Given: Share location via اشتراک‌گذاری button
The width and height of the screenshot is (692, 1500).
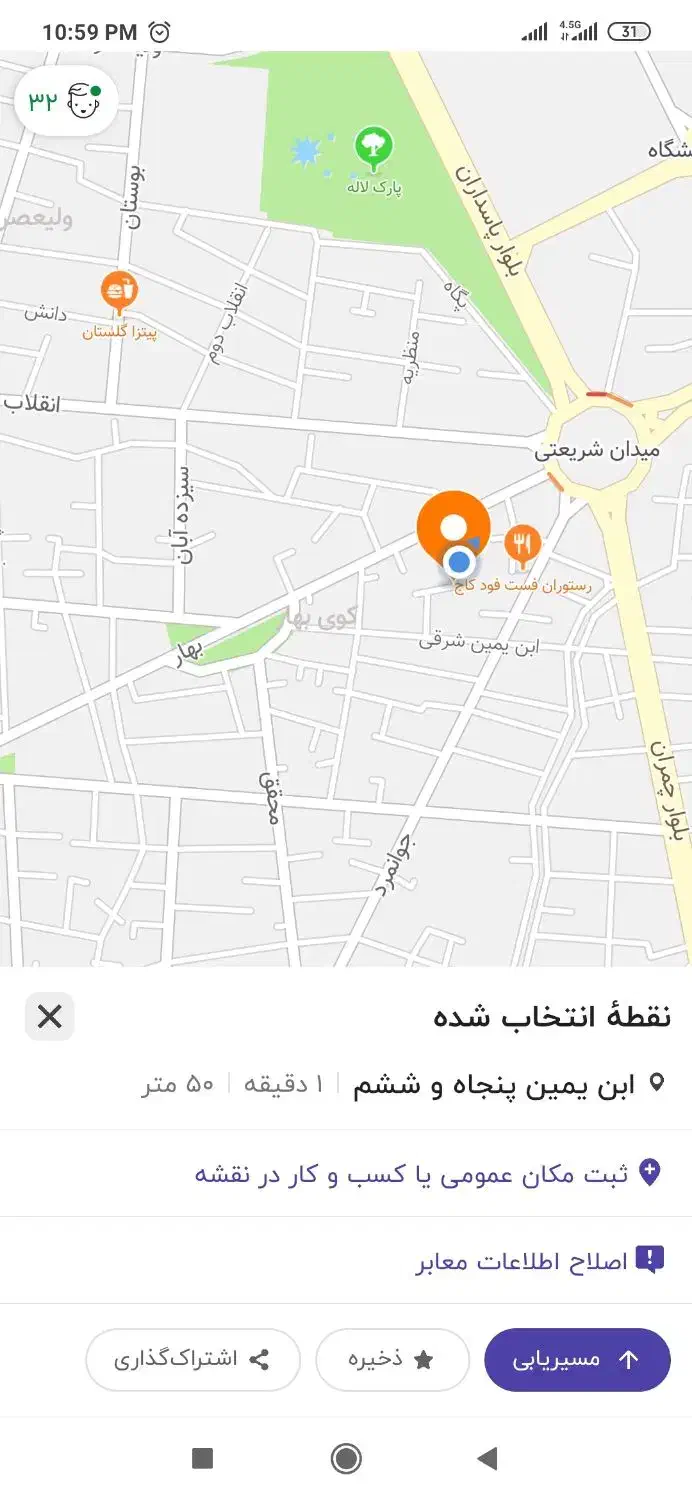Looking at the screenshot, I should click(x=193, y=1360).
